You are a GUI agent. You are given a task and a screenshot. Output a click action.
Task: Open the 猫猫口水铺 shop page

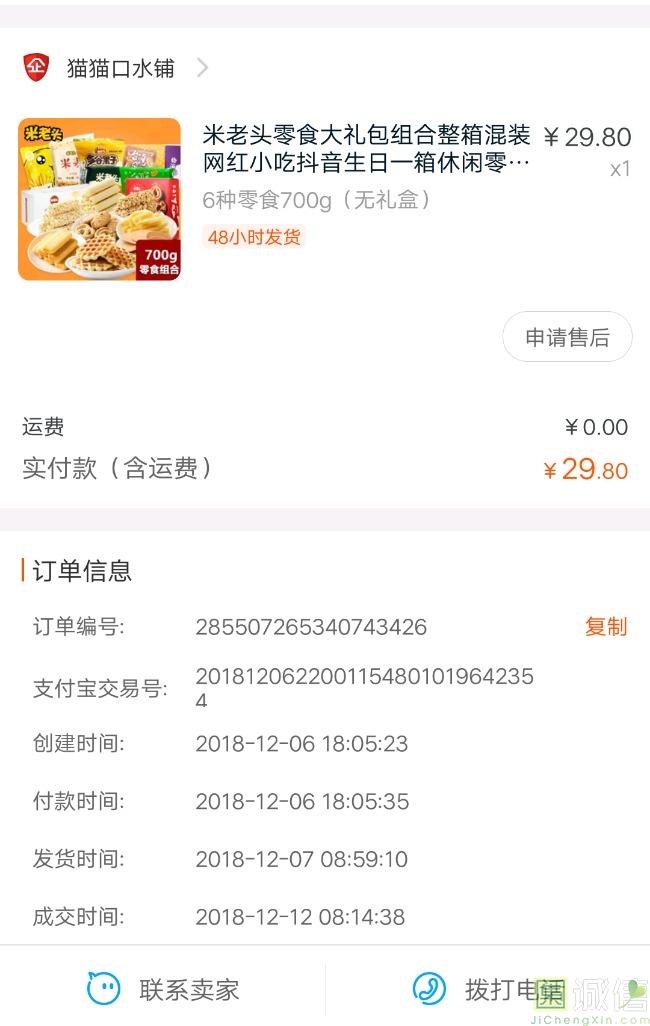[120, 68]
